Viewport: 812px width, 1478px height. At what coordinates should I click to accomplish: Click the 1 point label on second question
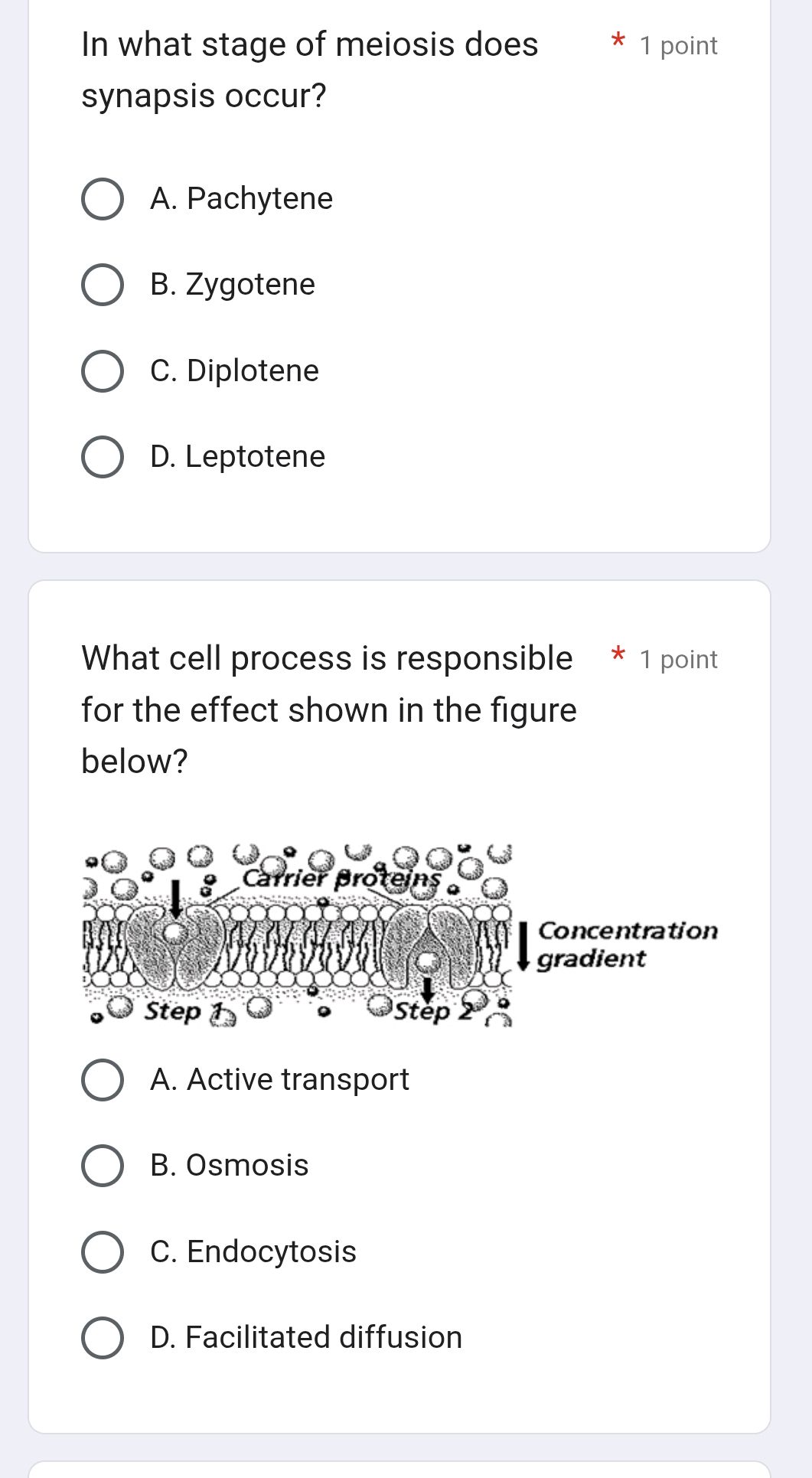679,658
